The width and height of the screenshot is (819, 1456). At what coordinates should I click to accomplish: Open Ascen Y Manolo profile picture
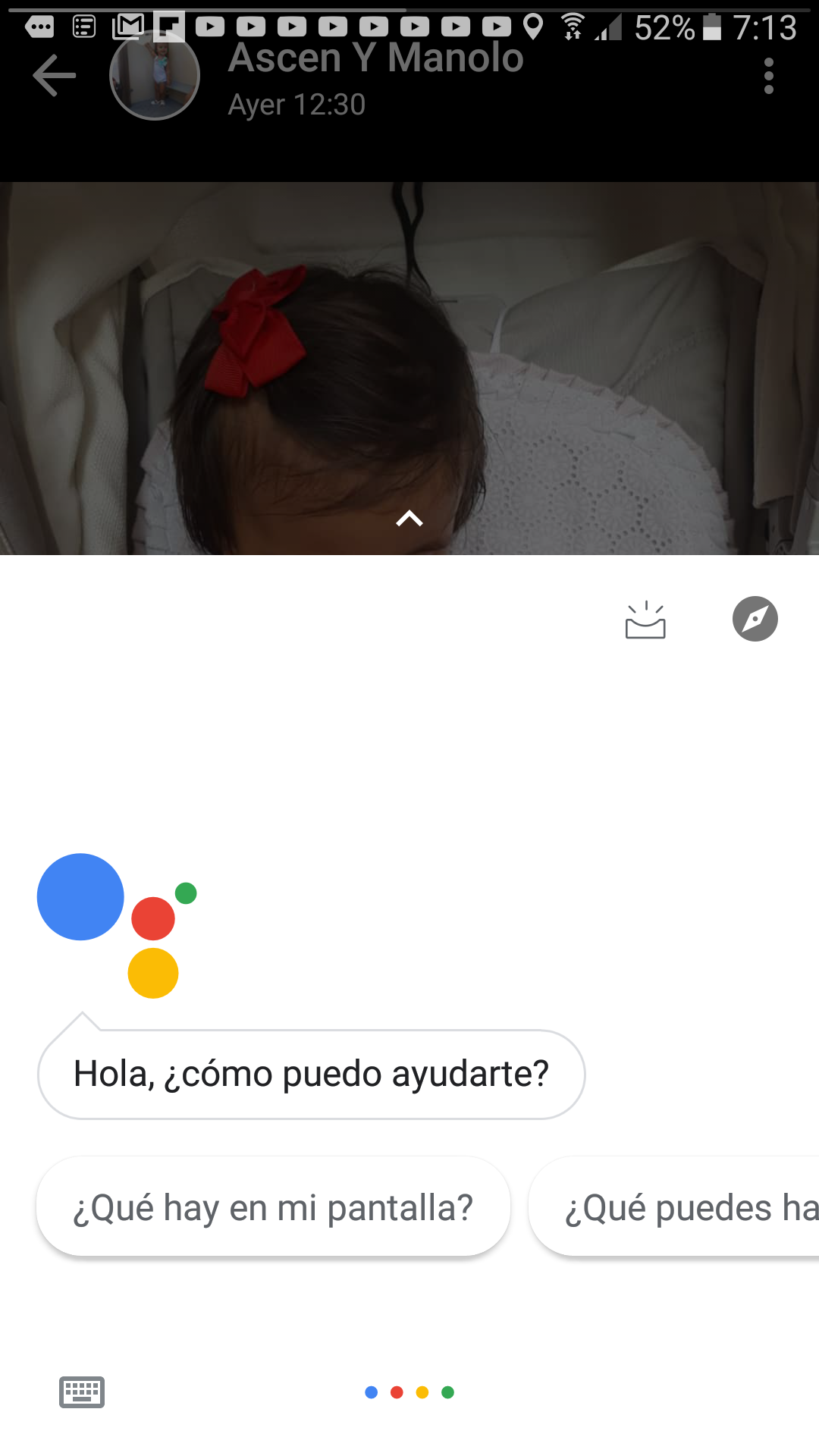[x=155, y=76]
